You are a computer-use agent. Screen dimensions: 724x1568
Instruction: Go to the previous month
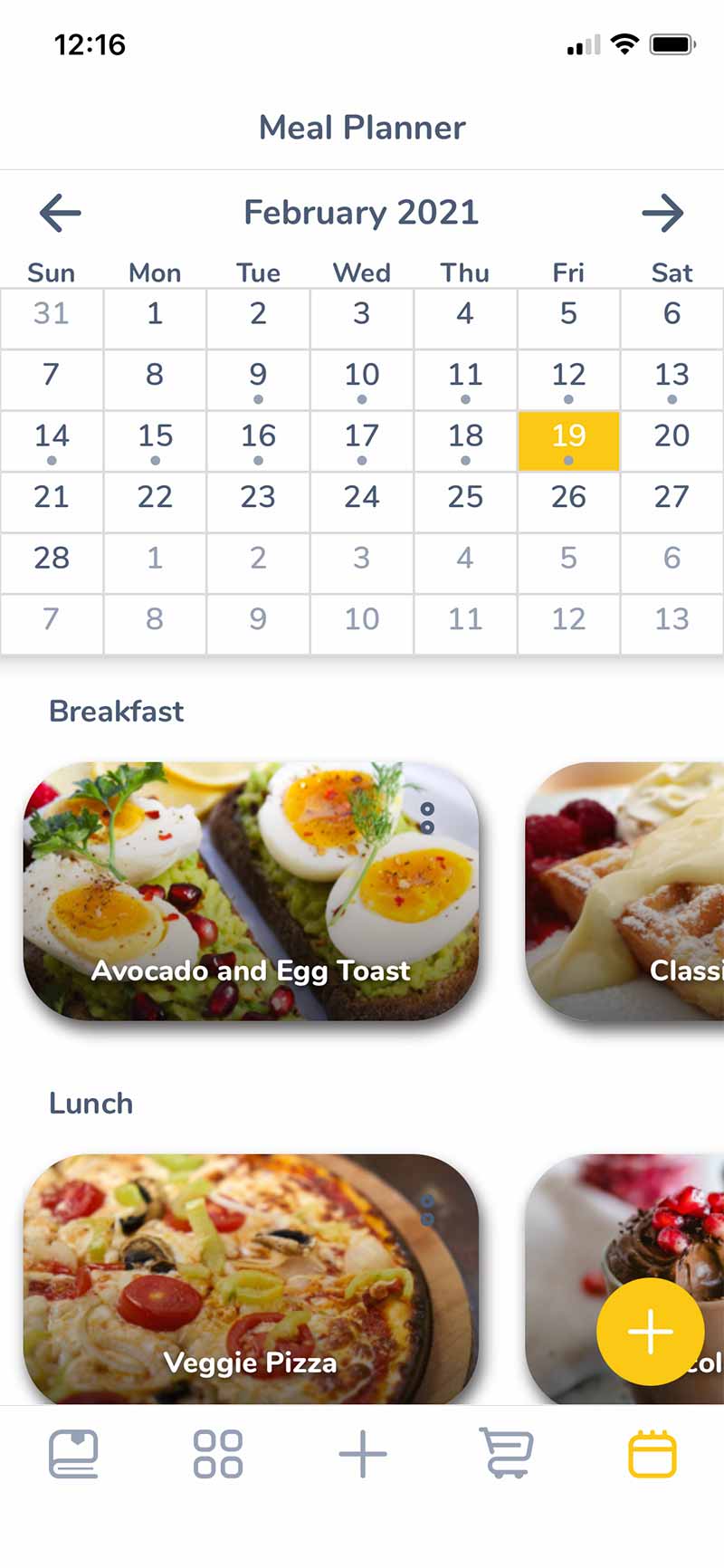pyautogui.click(x=61, y=214)
